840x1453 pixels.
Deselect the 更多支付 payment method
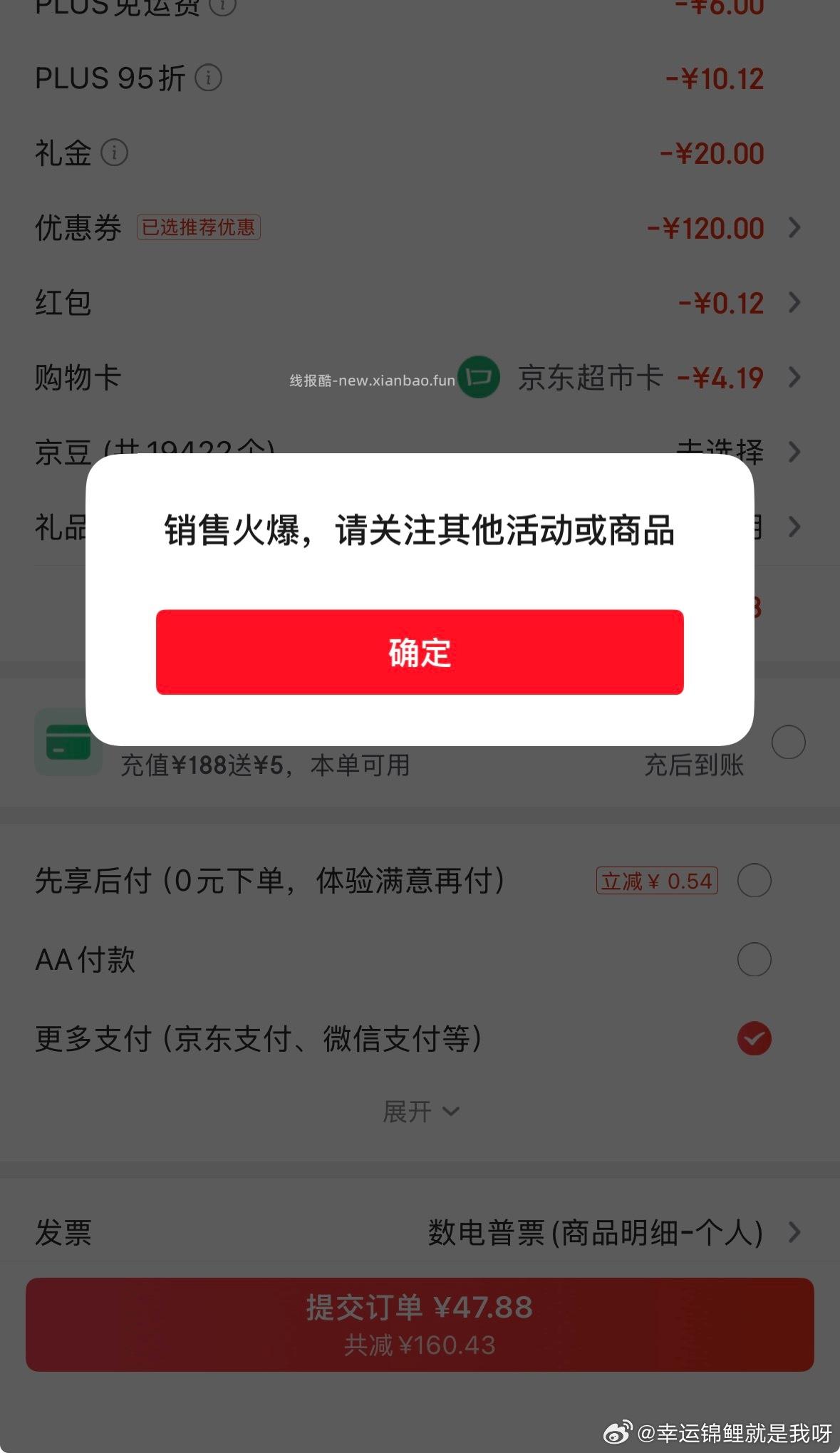(x=754, y=1039)
